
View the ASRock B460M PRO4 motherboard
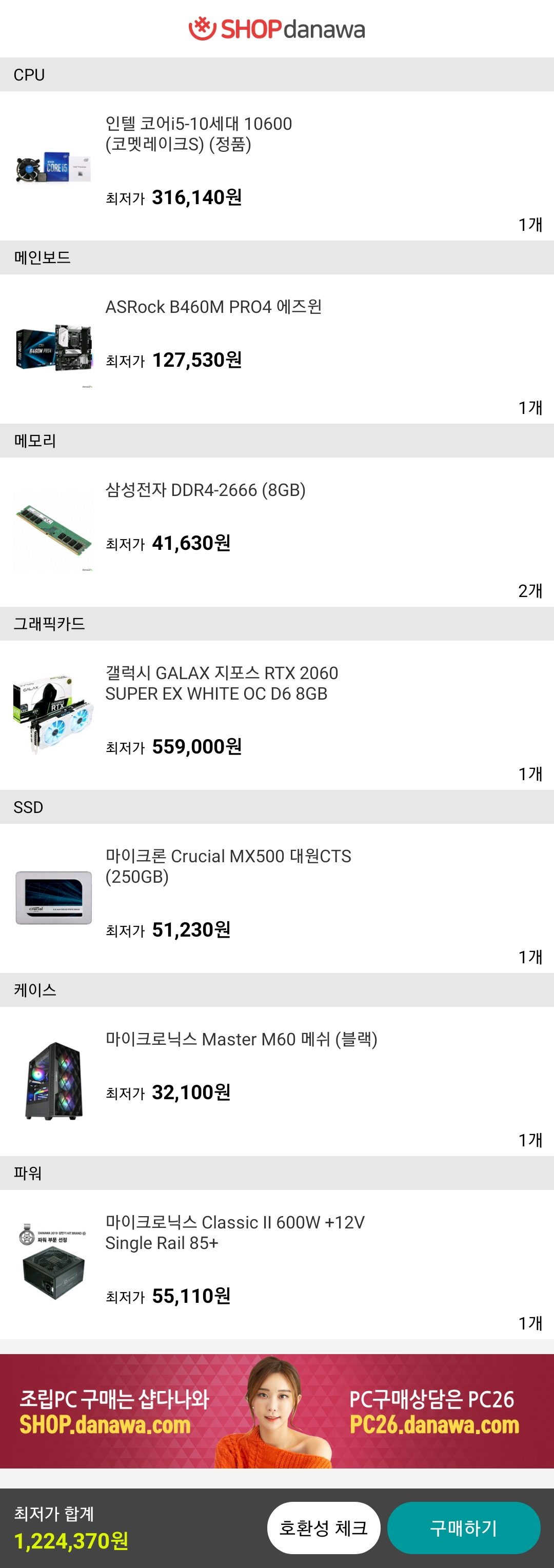tap(213, 307)
